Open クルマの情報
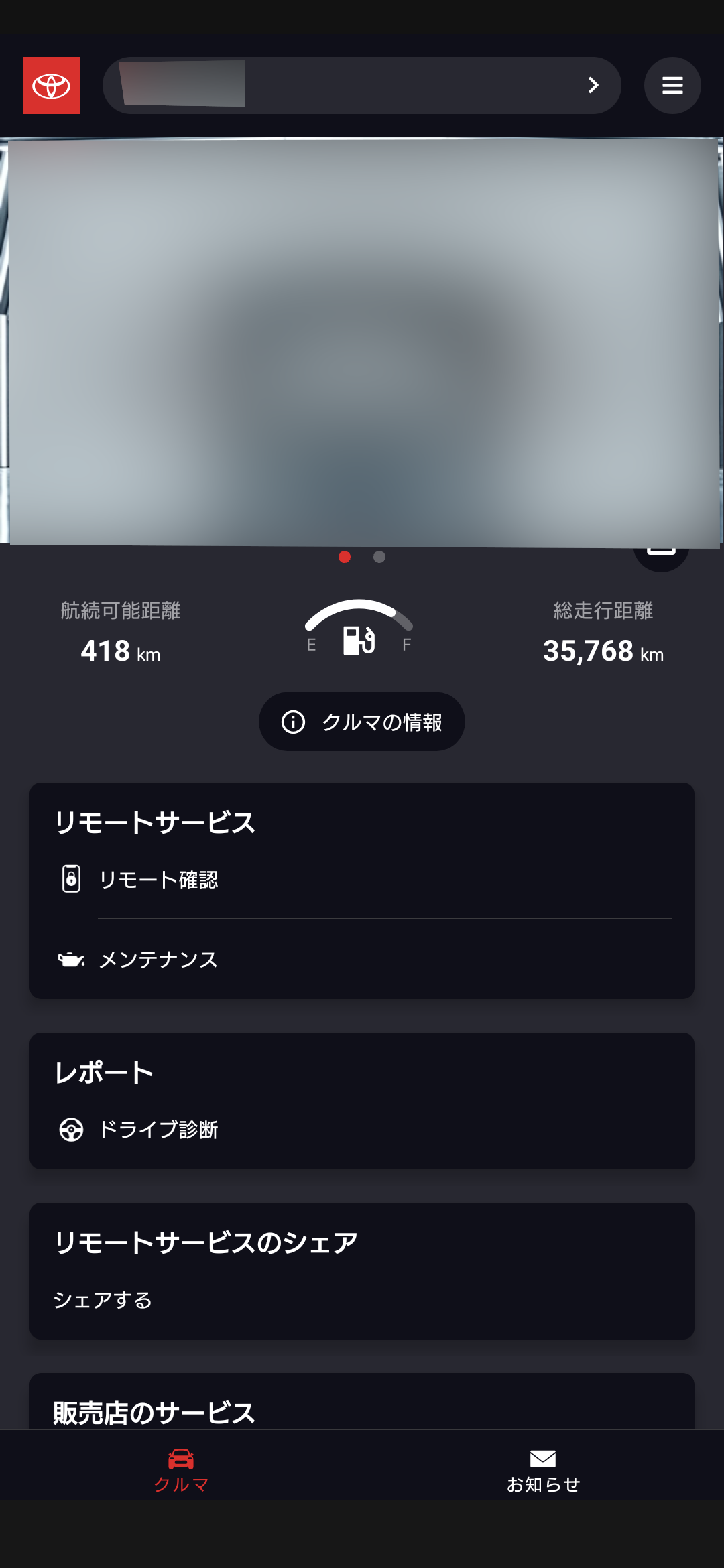724x1568 pixels. [362, 722]
